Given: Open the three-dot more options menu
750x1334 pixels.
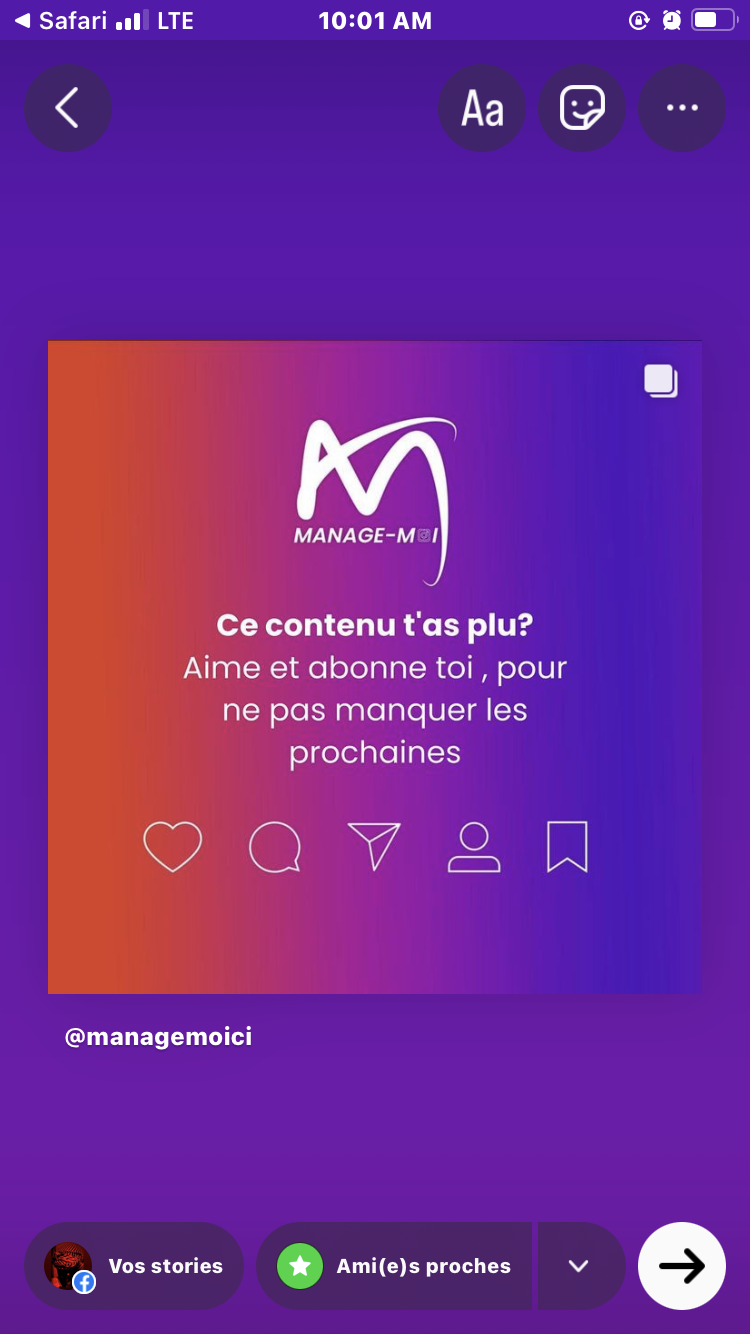Looking at the screenshot, I should [682, 108].
